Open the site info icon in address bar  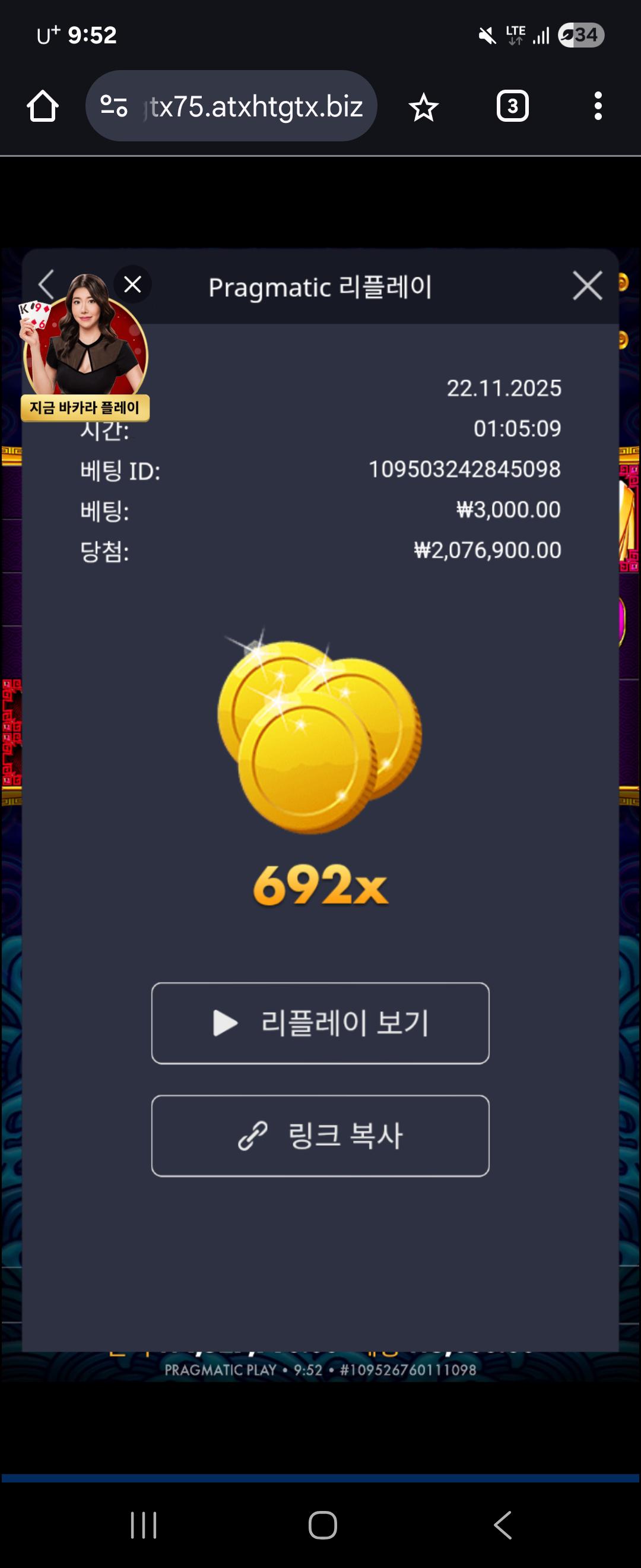114,106
